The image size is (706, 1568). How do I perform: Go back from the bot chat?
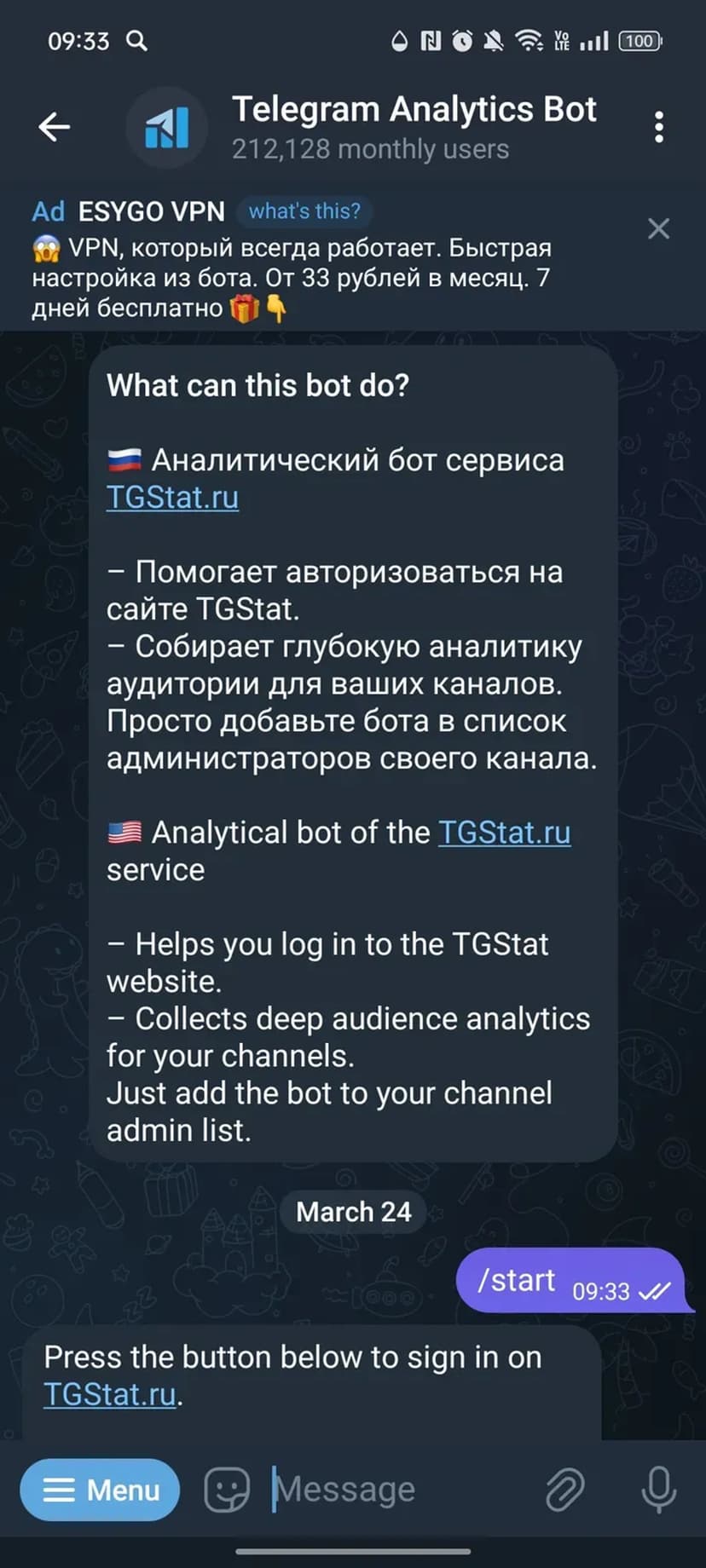click(x=54, y=127)
